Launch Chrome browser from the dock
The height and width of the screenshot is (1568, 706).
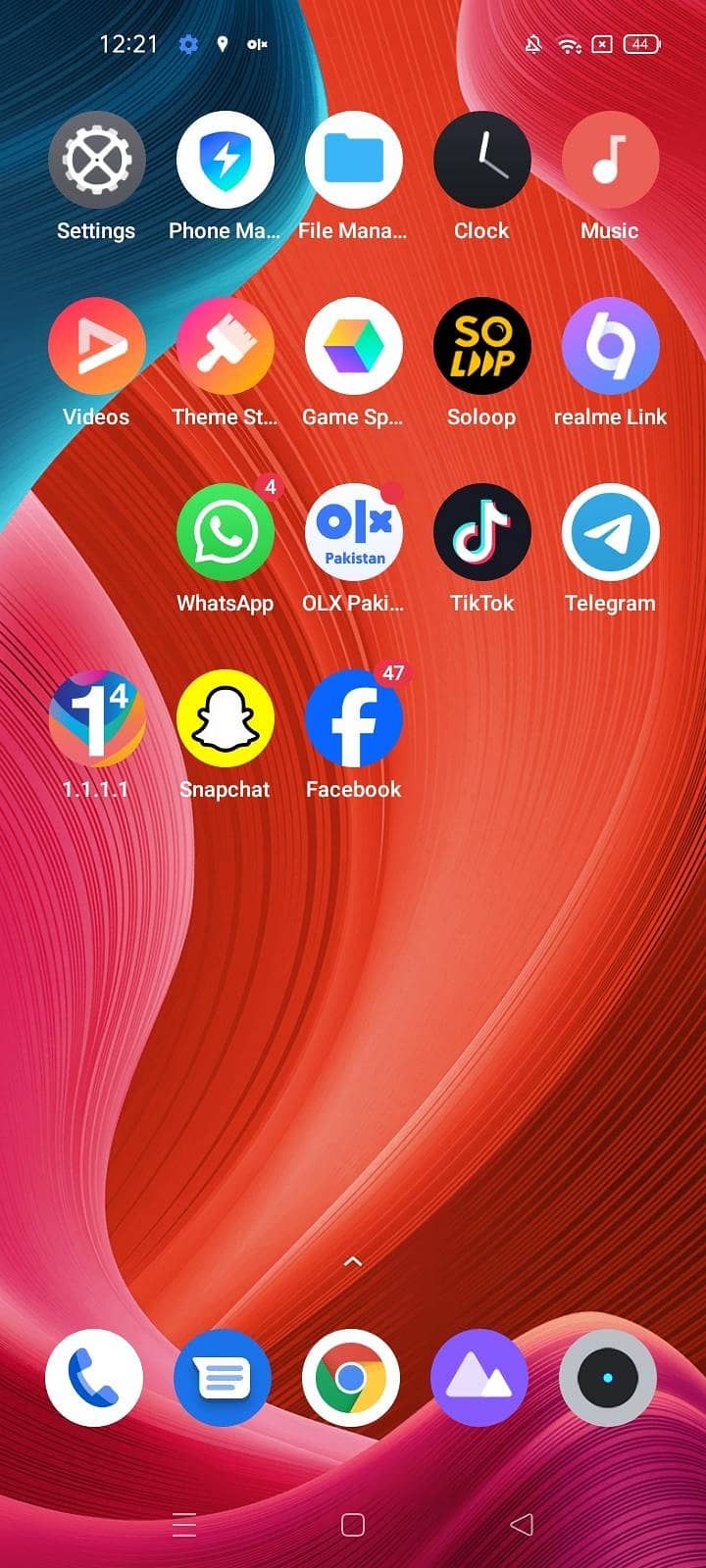click(351, 1378)
